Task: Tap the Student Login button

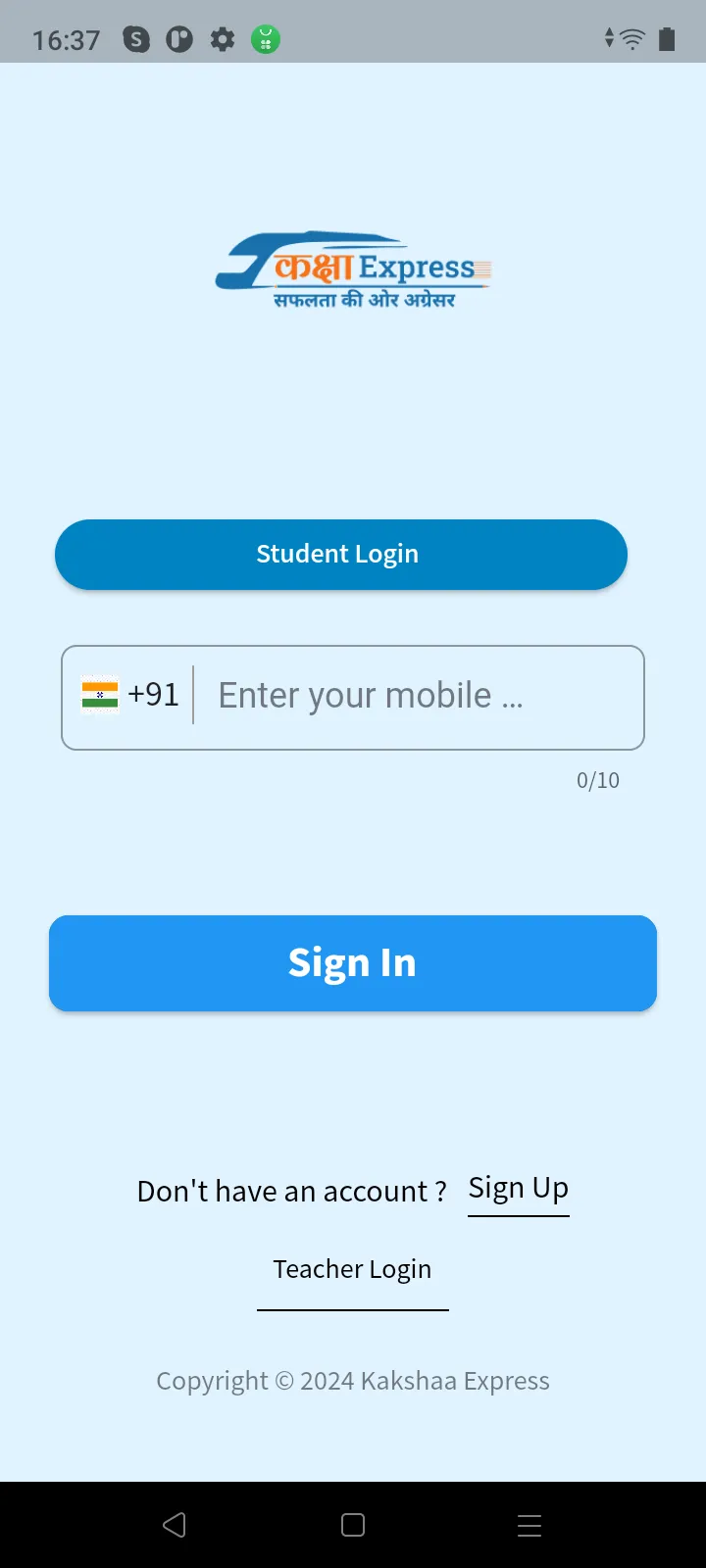Action: (x=340, y=555)
